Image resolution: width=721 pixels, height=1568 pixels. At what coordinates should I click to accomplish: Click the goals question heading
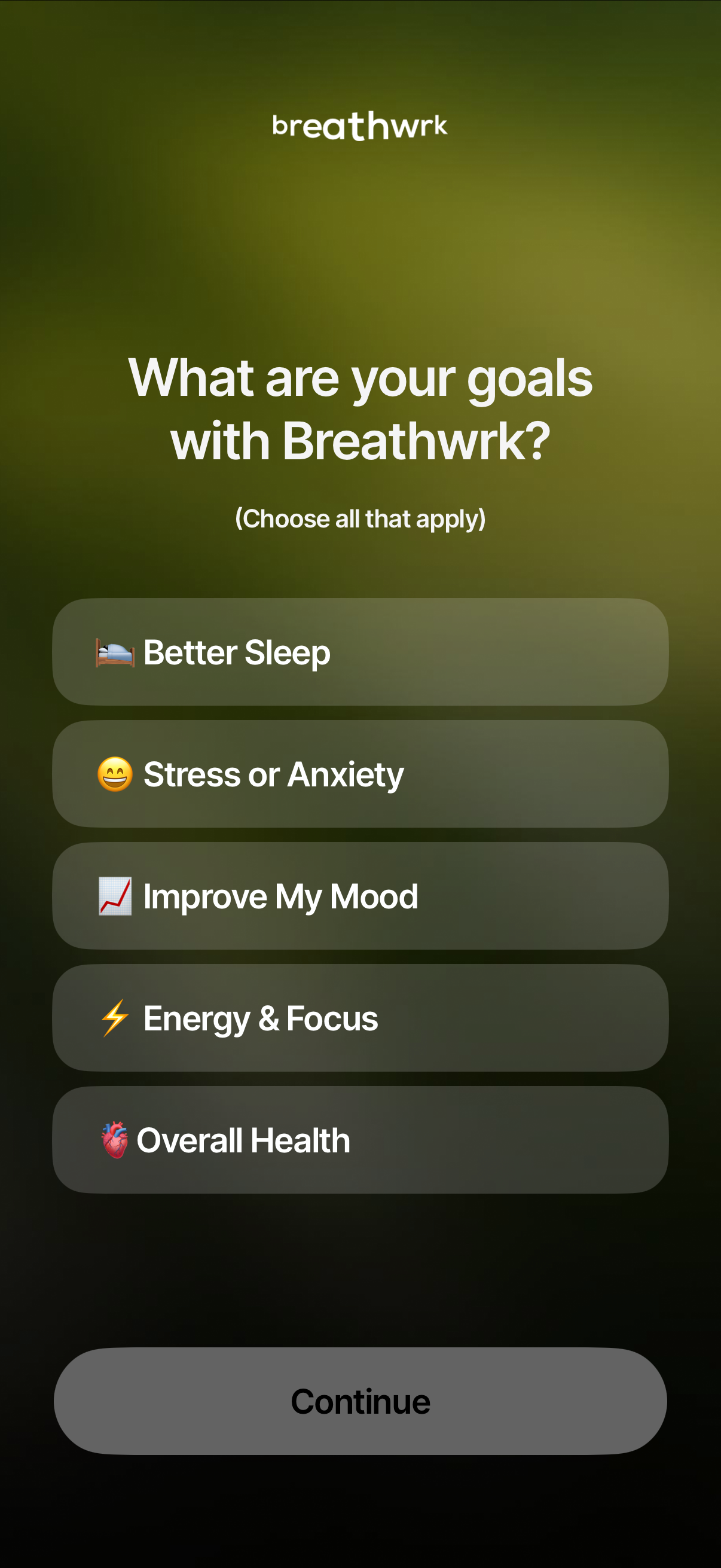360,409
